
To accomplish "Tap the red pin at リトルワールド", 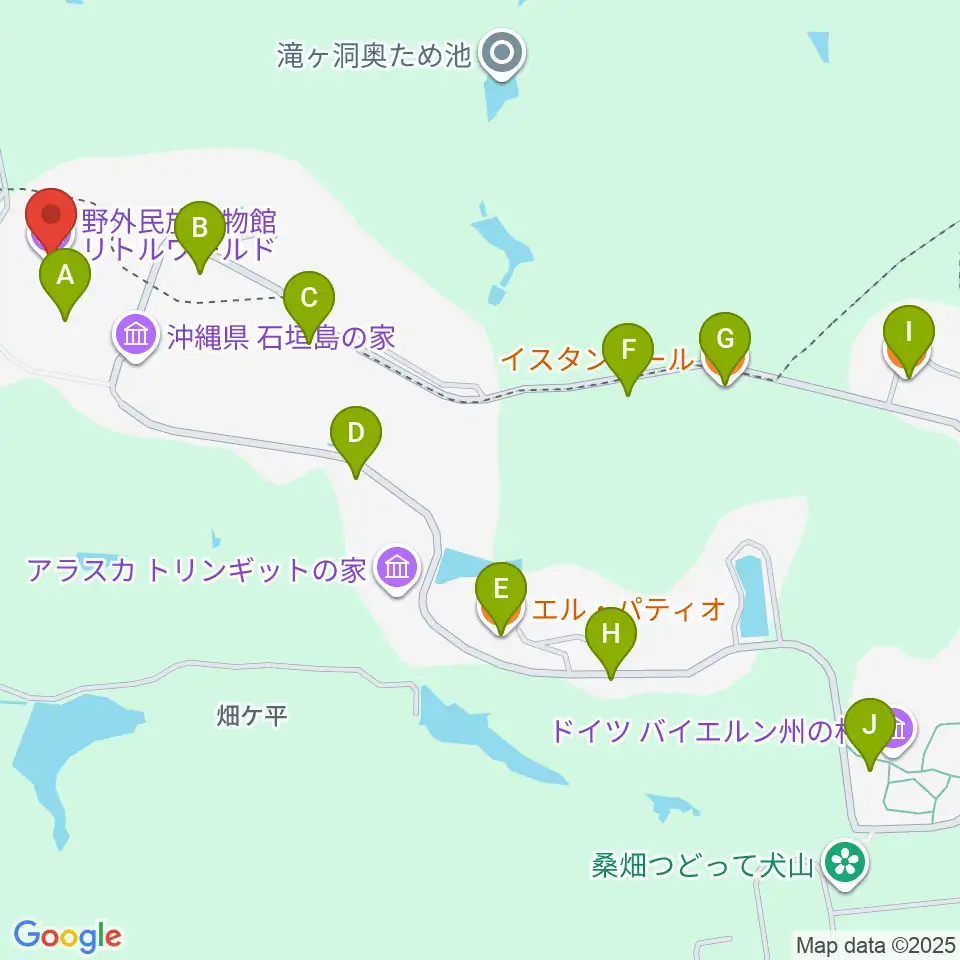I will coord(51,217).
